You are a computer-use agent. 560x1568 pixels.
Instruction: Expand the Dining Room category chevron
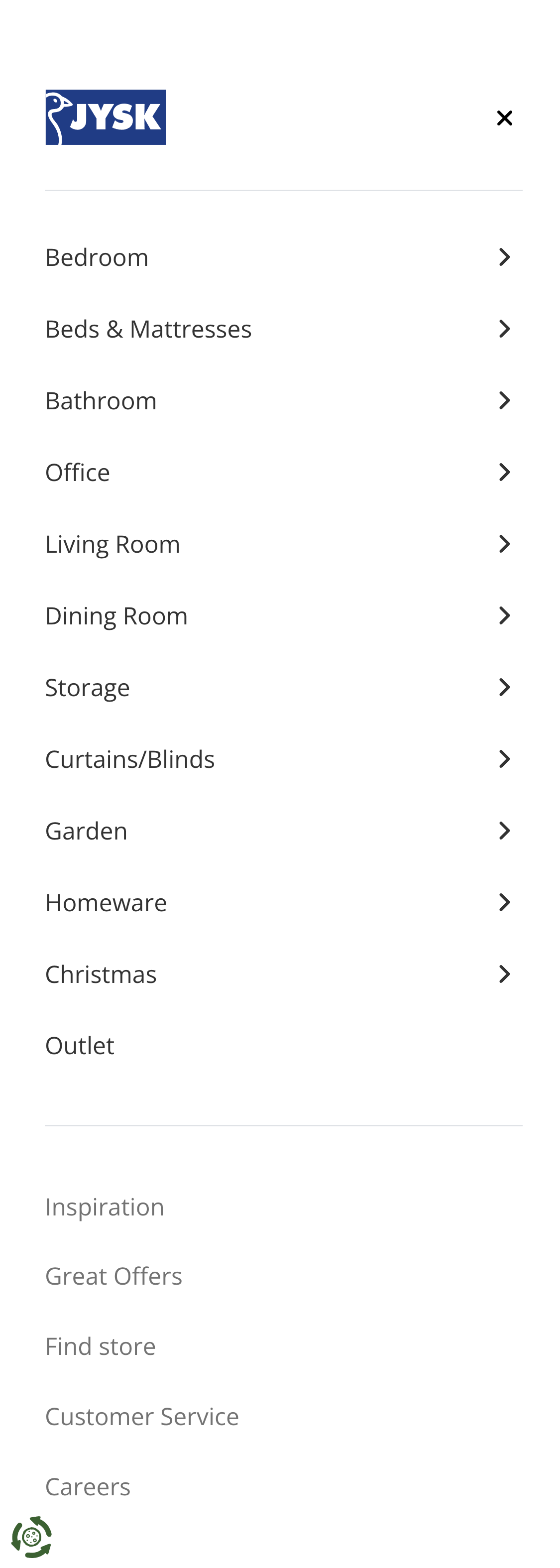tap(504, 615)
